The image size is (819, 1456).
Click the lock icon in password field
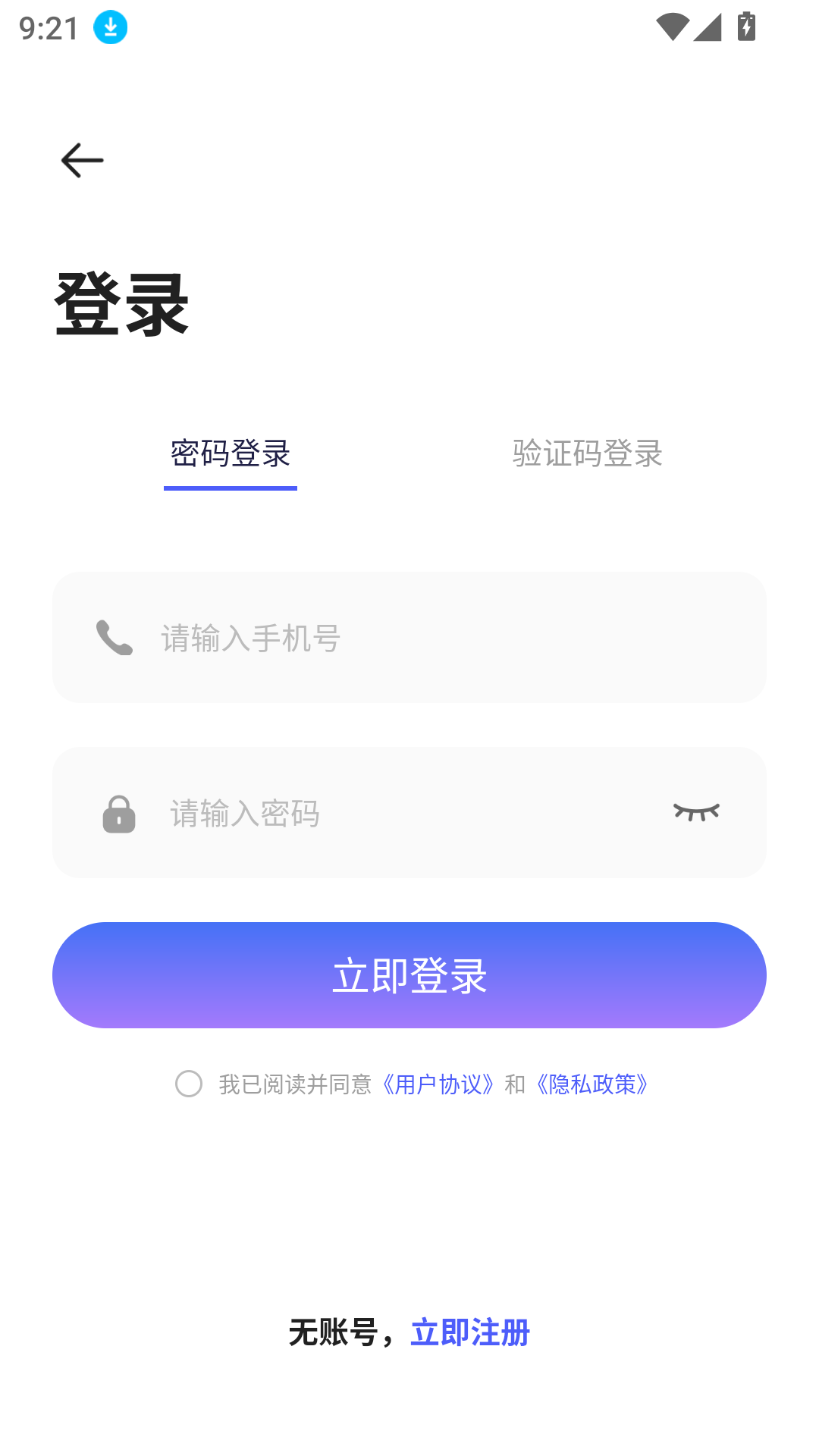click(119, 813)
